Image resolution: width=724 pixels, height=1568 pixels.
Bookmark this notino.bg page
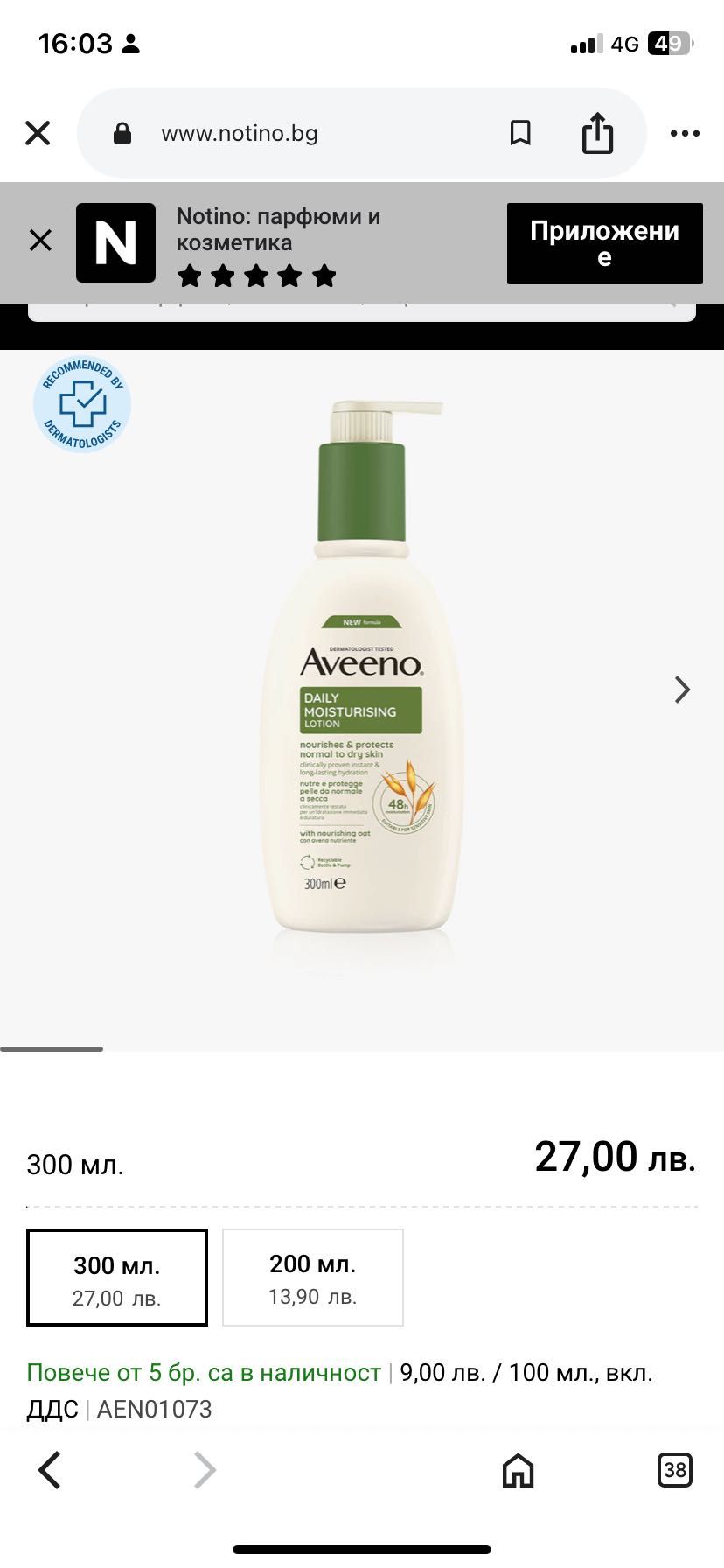(x=520, y=133)
